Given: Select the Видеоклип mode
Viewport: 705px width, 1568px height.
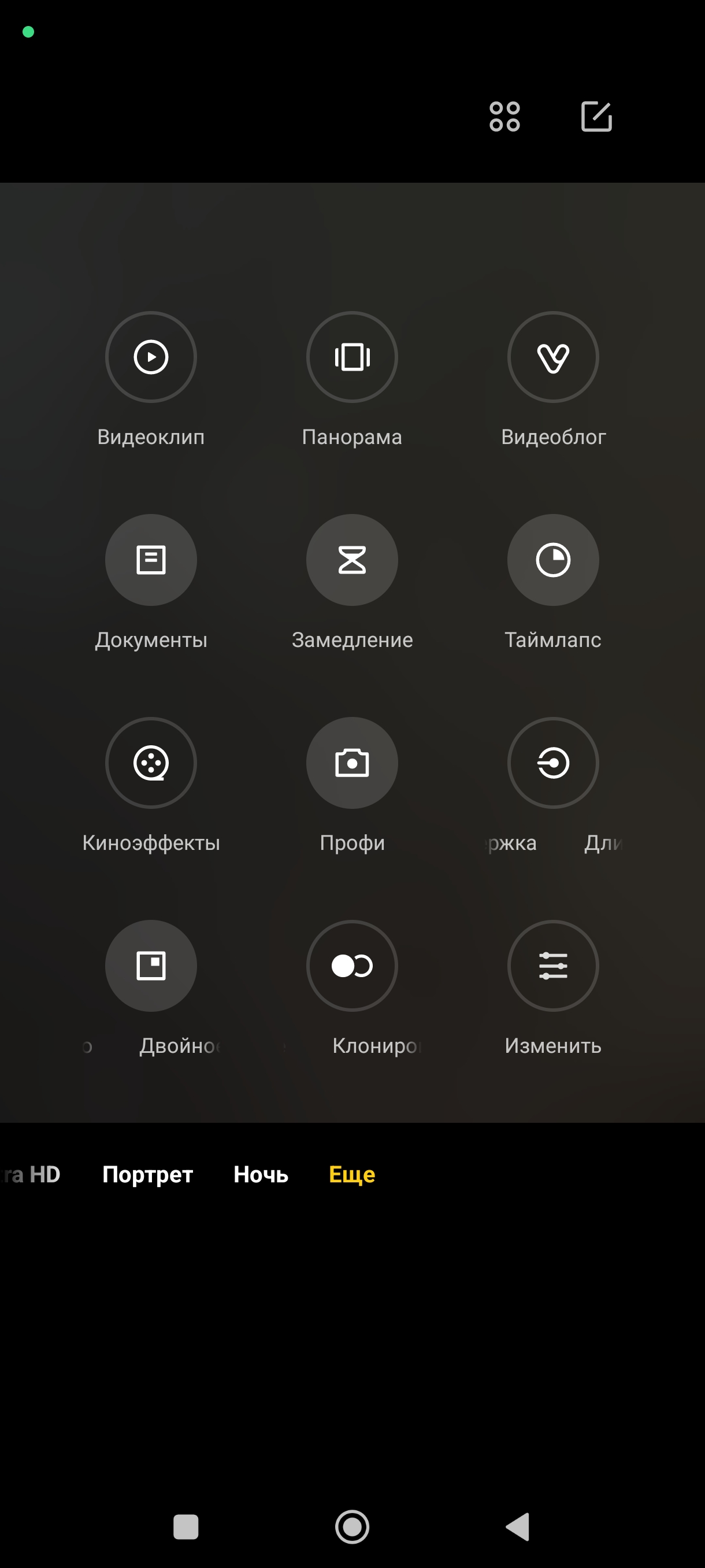Looking at the screenshot, I should click(x=151, y=357).
